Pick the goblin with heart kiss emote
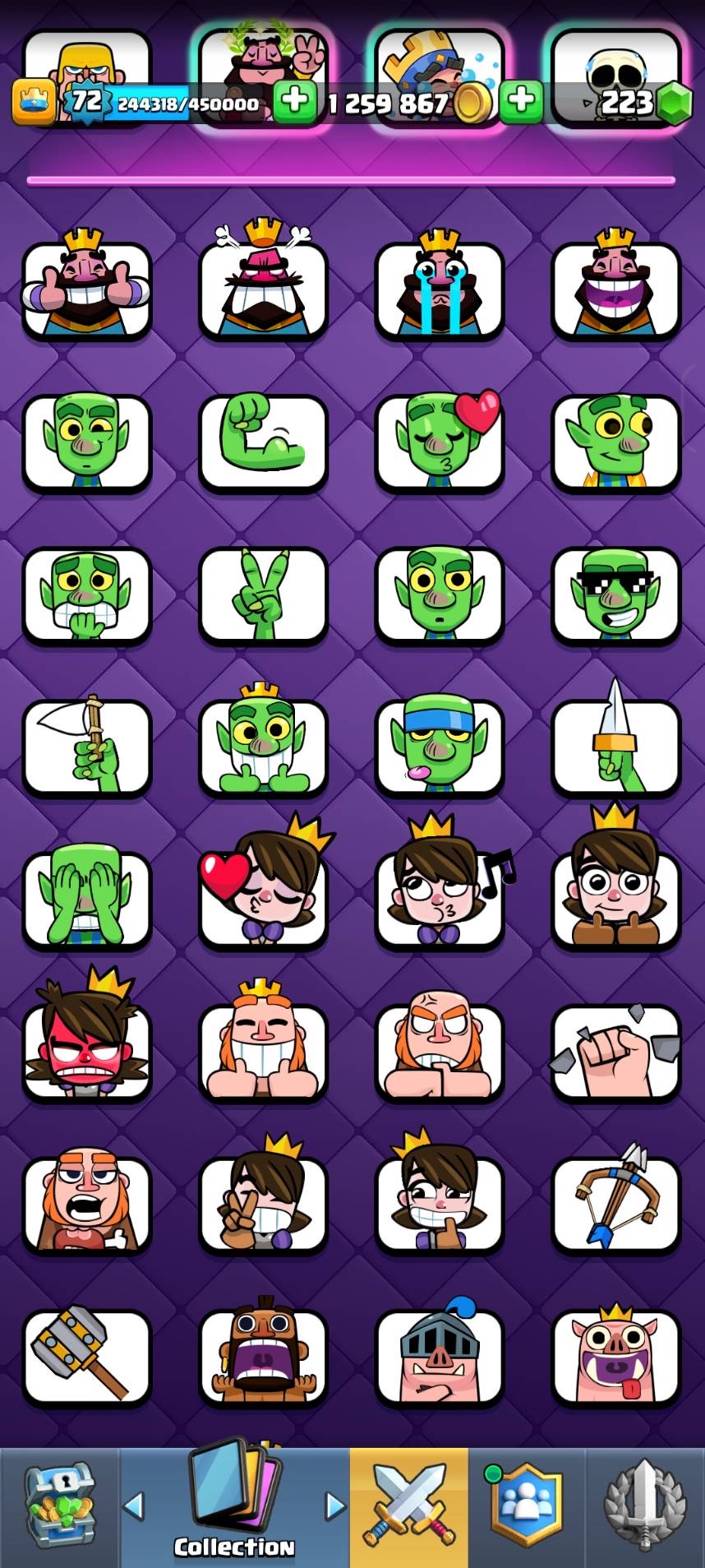 [440, 442]
